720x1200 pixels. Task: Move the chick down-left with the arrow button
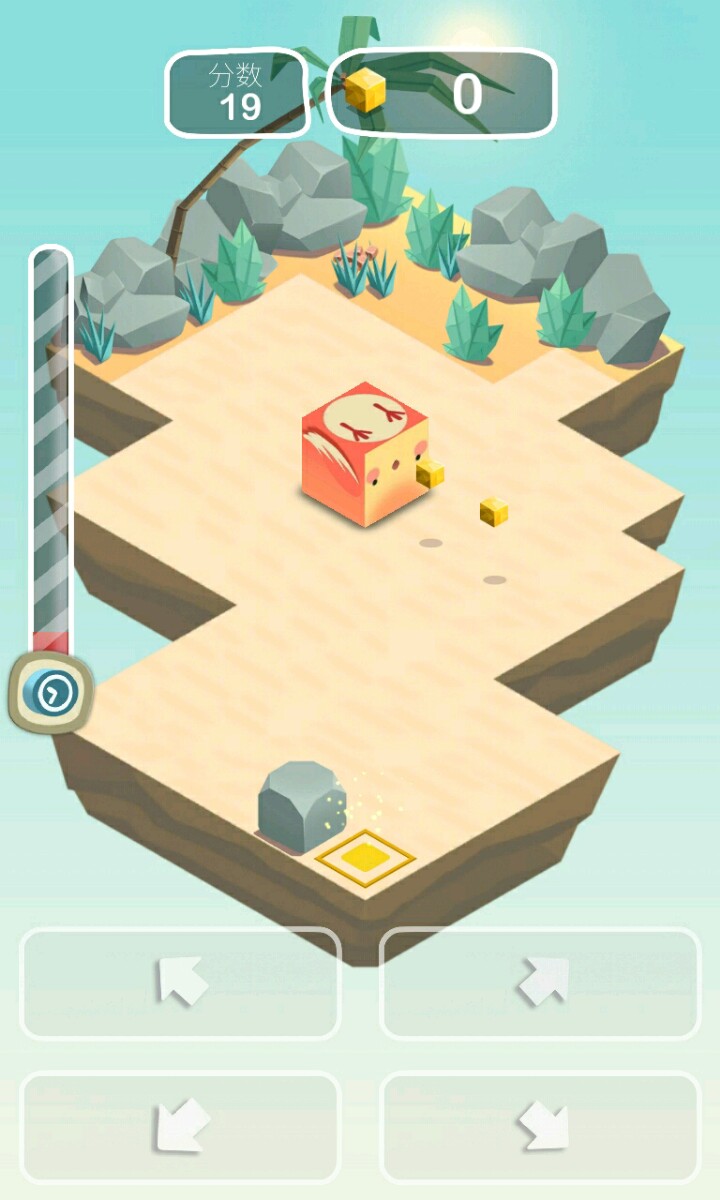(180, 1127)
